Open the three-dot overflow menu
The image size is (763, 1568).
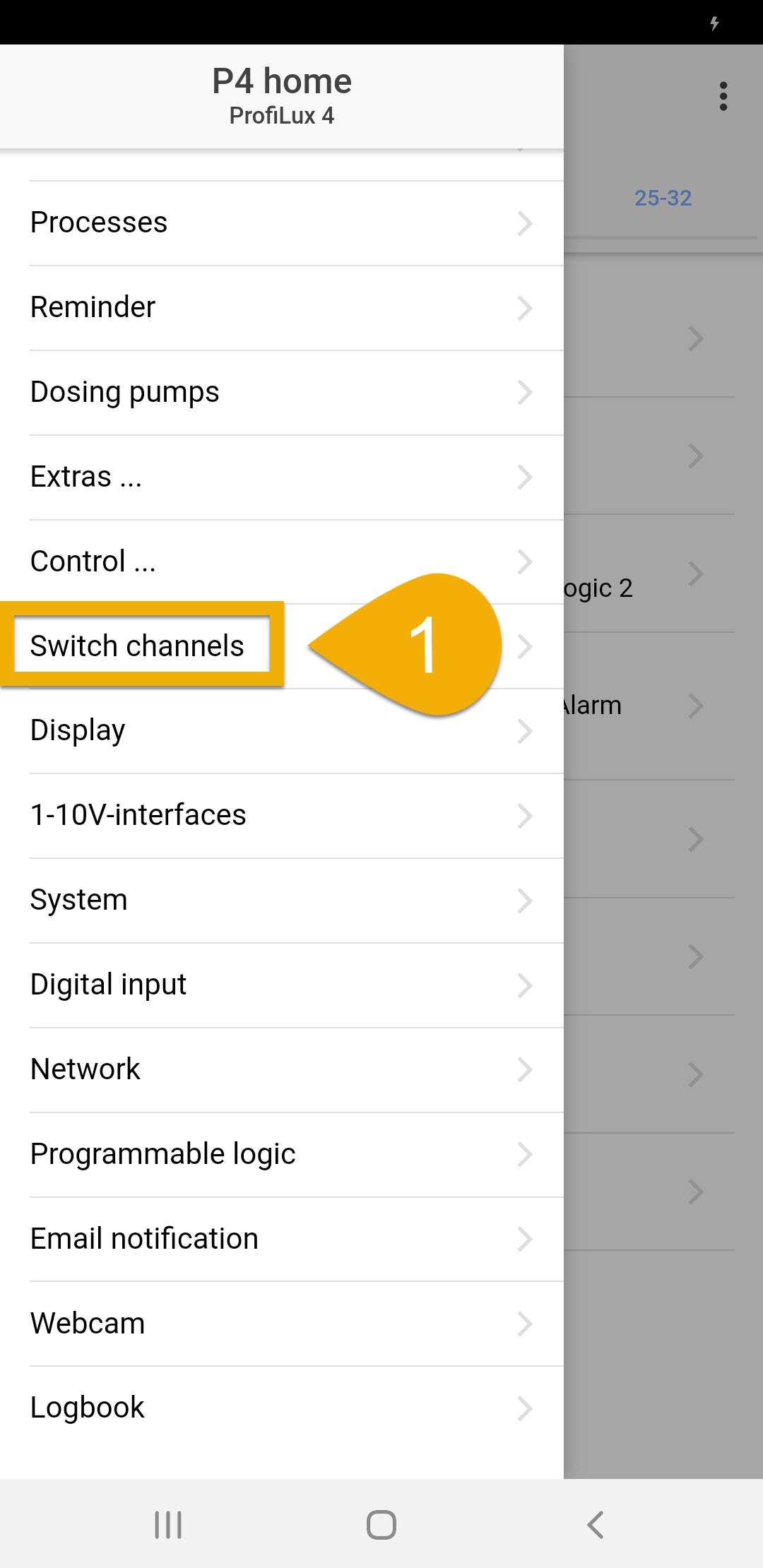coord(723,96)
